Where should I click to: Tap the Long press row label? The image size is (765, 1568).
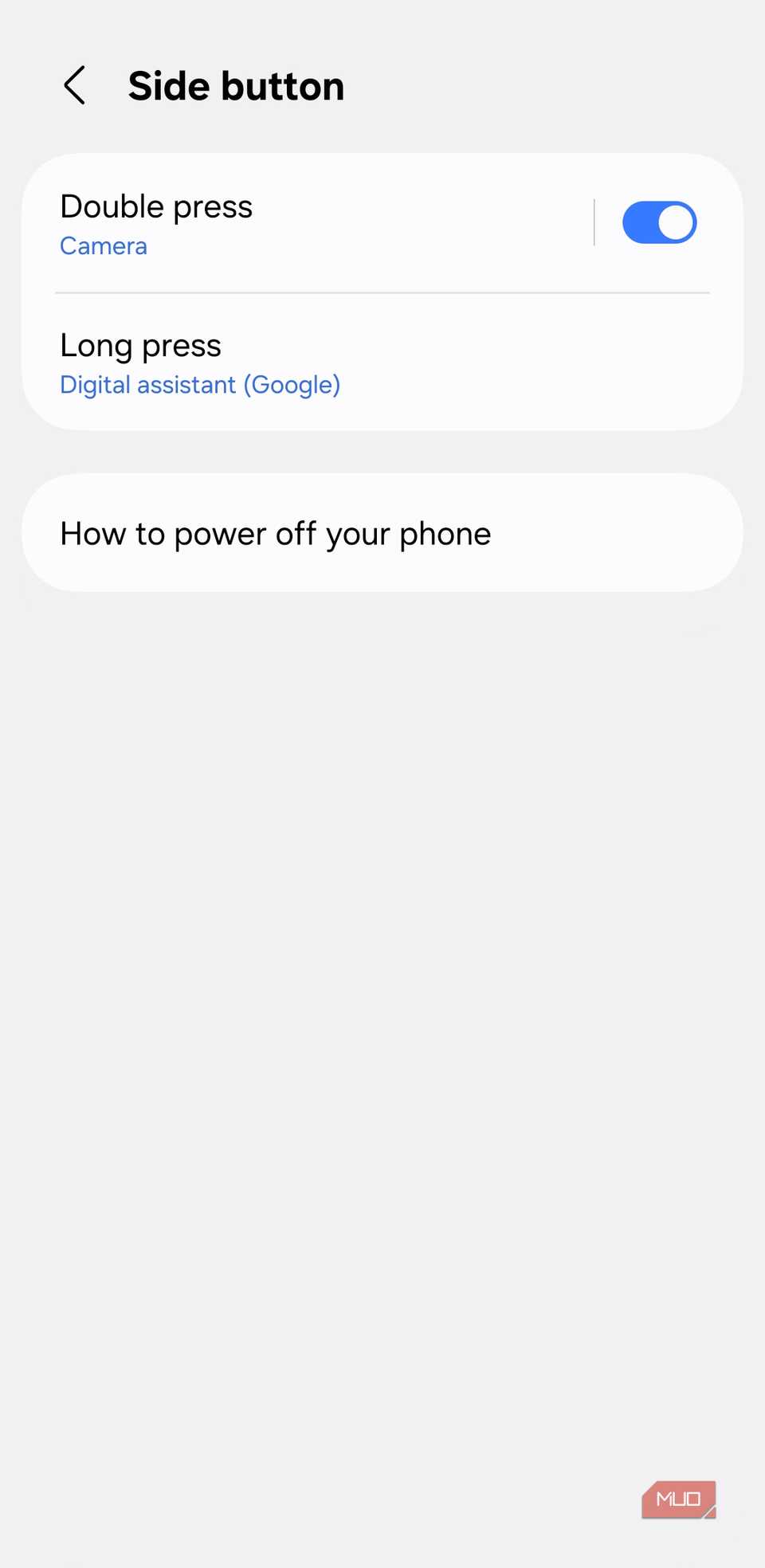click(140, 346)
